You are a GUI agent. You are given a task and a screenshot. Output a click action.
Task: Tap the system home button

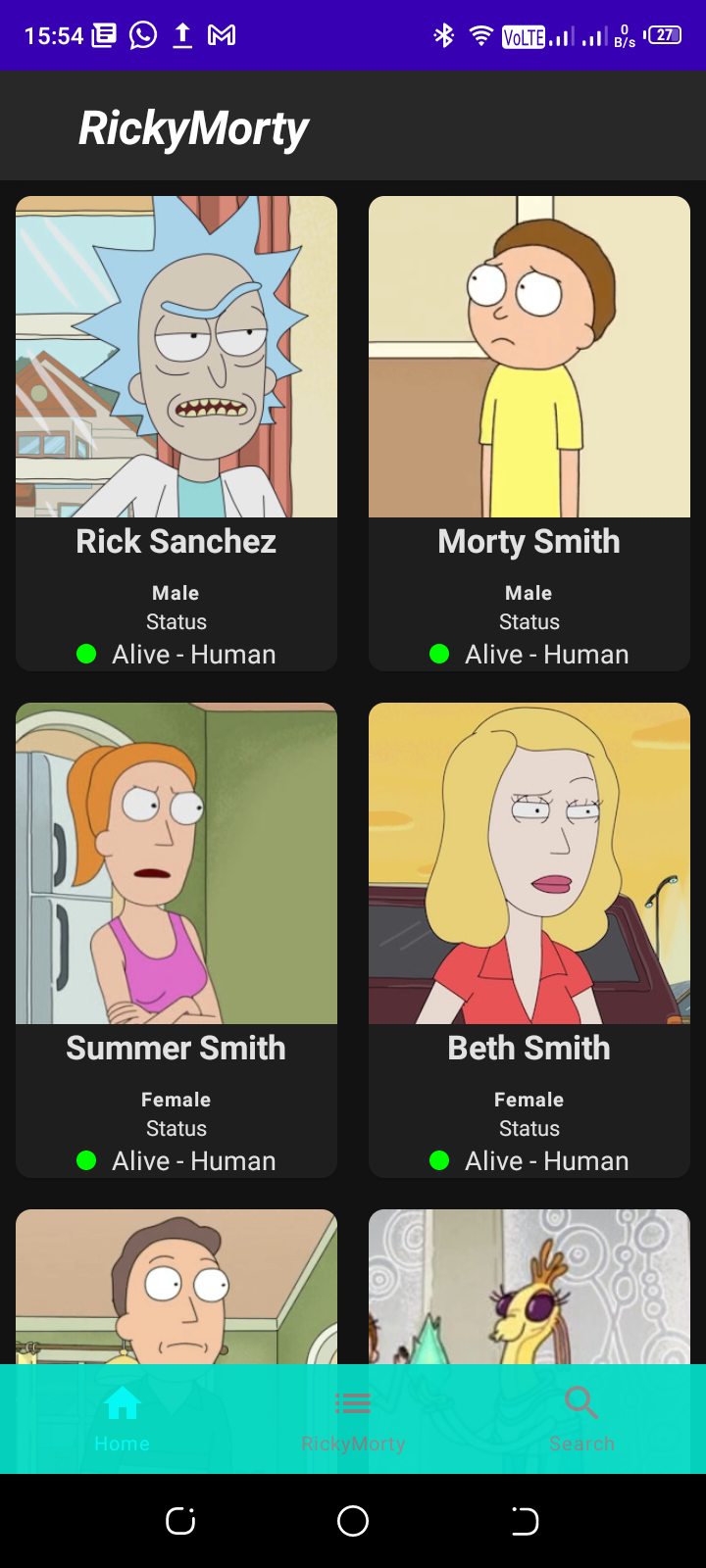pyautogui.click(x=353, y=1521)
